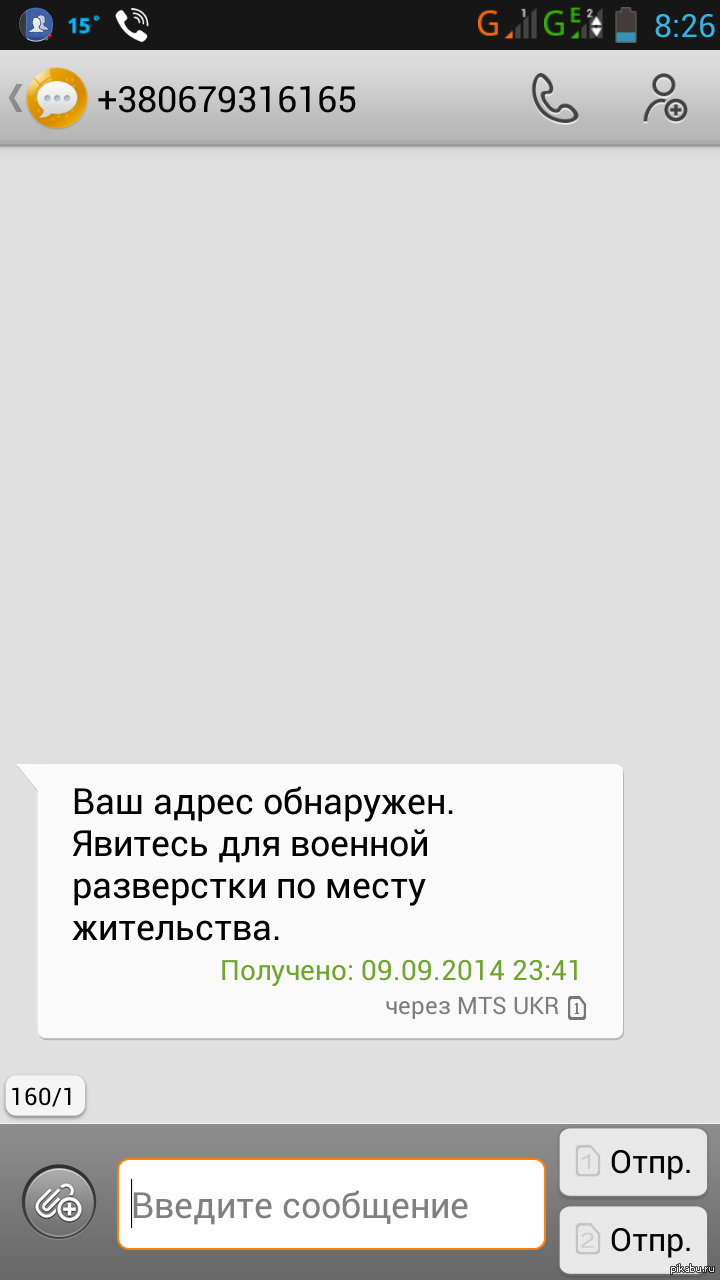The image size is (720, 1280).
Task: Attach a file with the paperclip icon
Action: coord(59,1203)
